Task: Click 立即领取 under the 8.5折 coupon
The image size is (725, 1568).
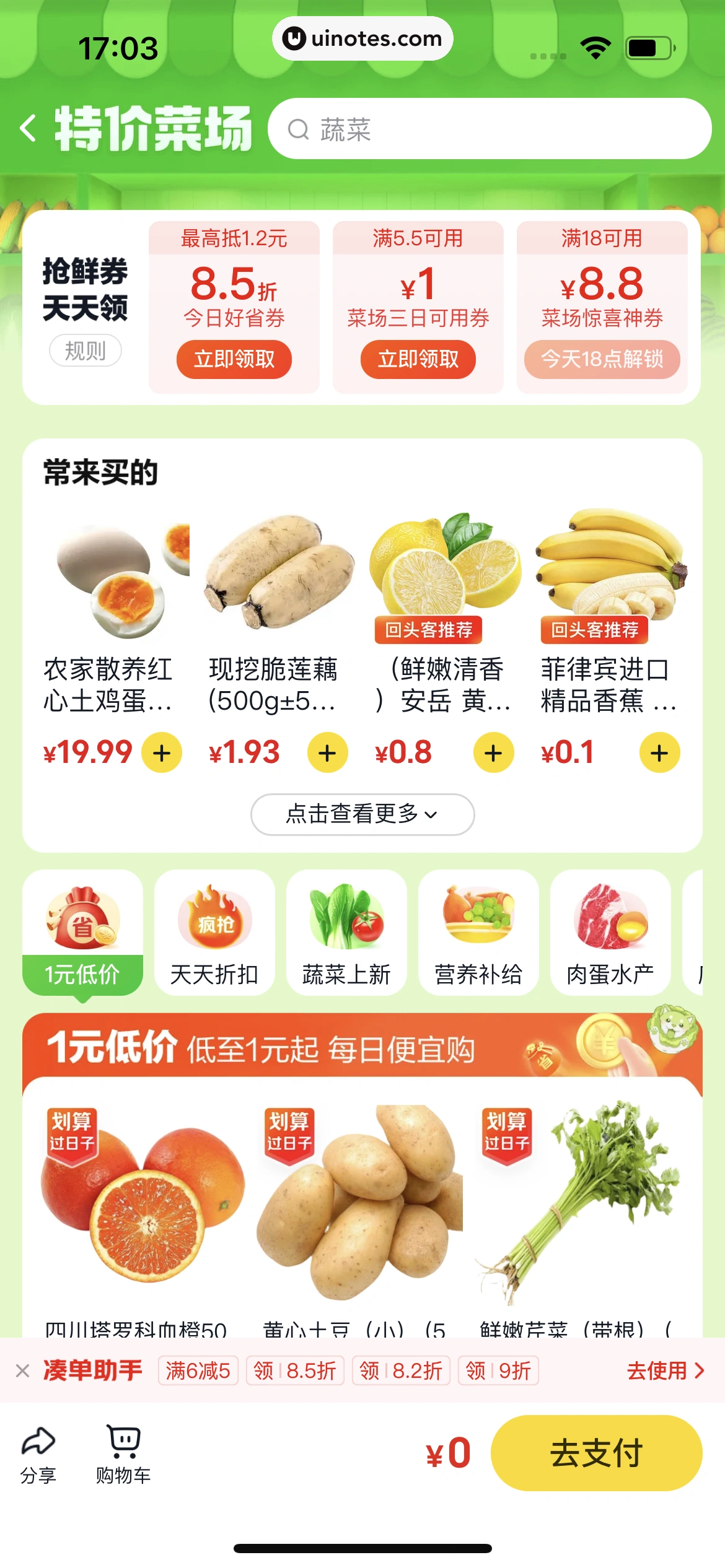Action: [x=236, y=359]
